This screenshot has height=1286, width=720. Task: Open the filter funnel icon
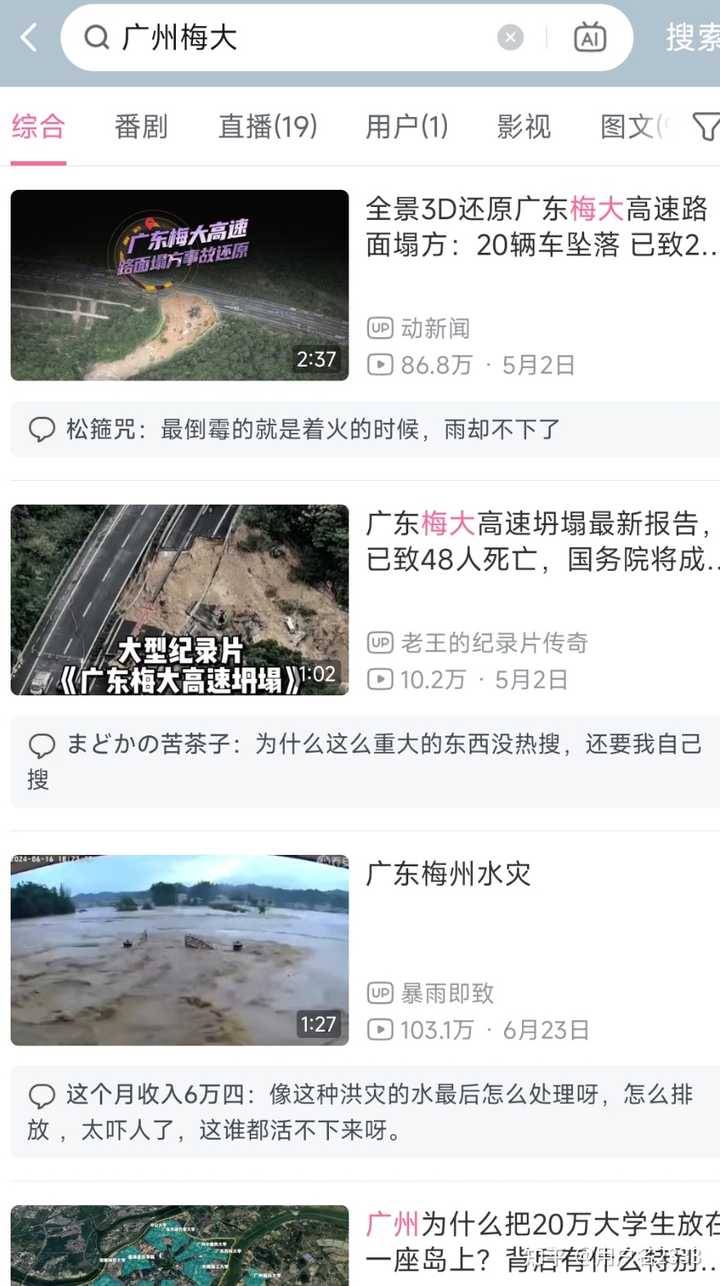[705, 127]
